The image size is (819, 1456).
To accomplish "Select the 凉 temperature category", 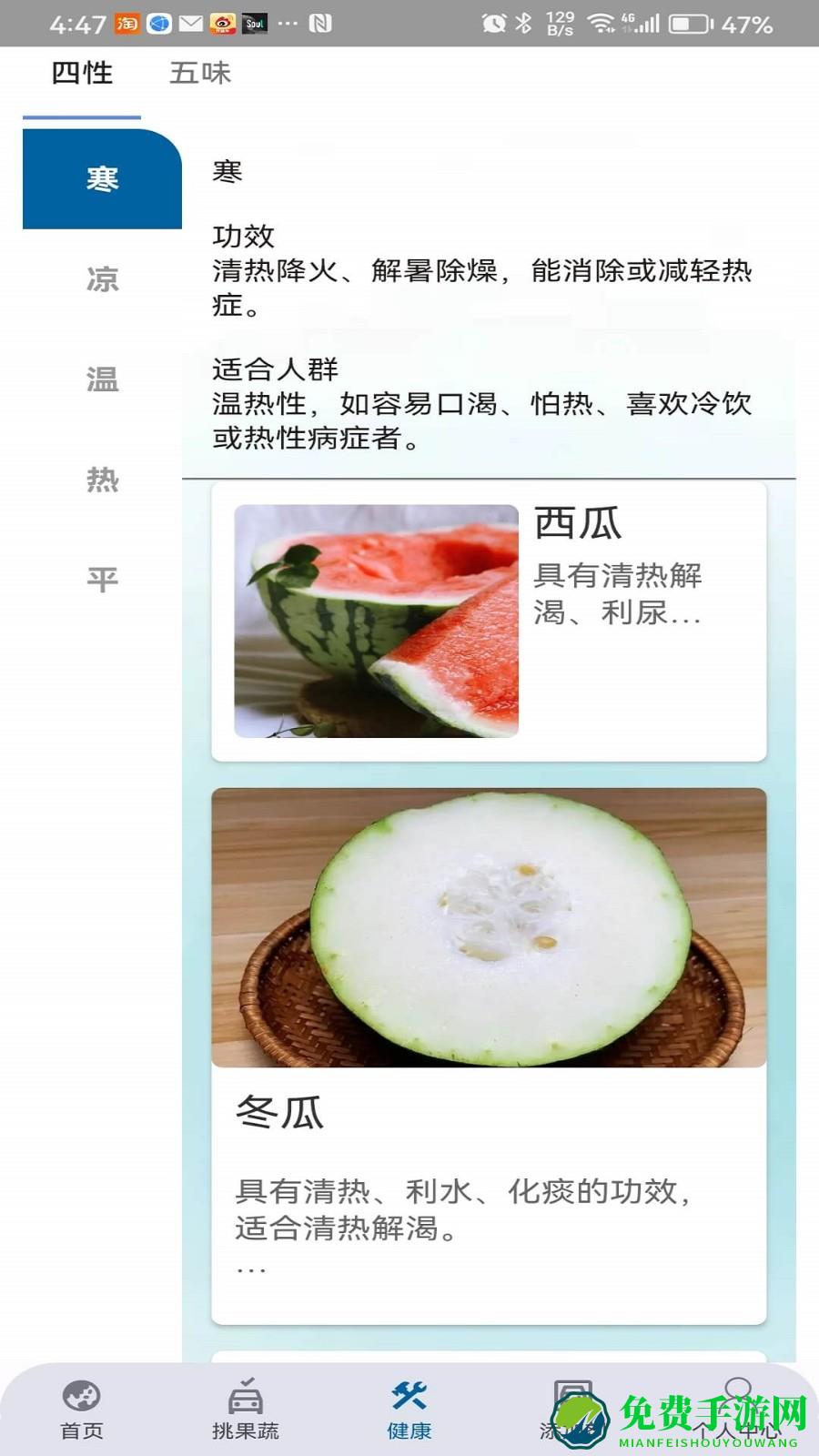I will point(103,279).
